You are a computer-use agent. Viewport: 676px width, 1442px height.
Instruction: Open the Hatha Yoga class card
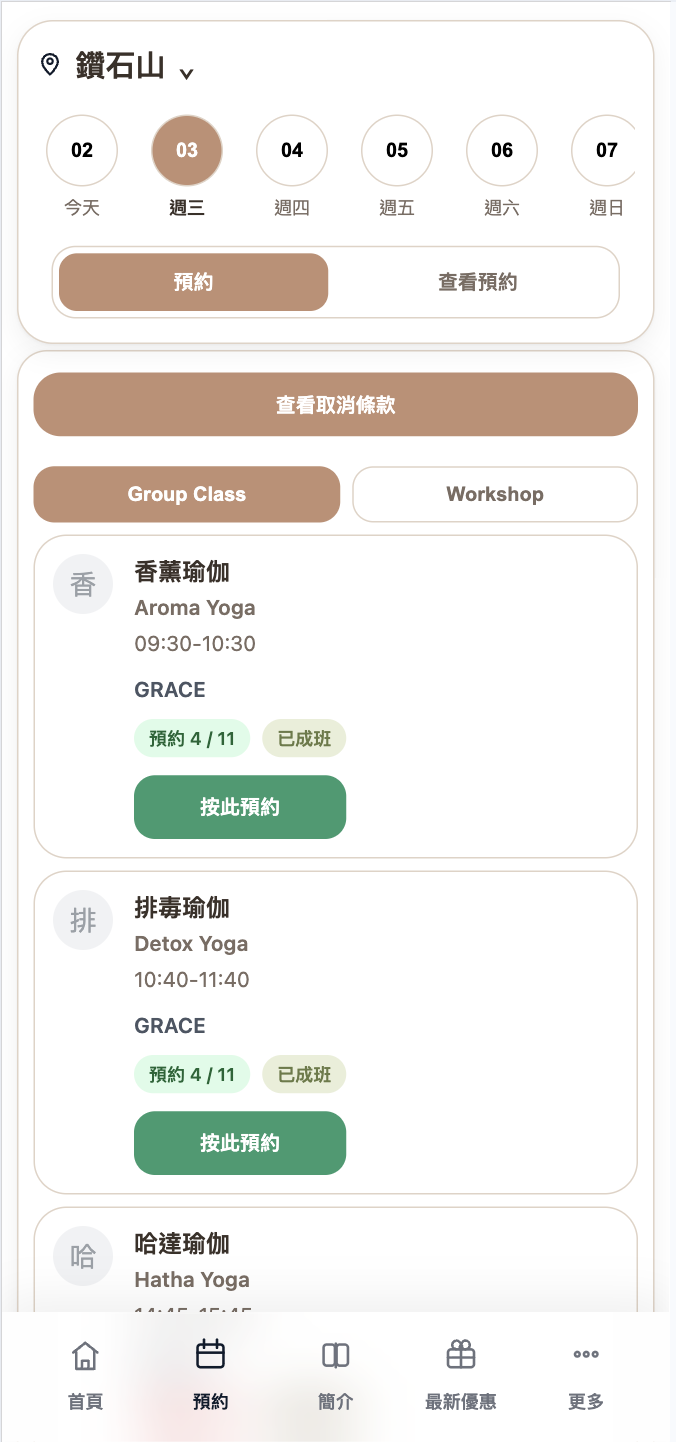pos(335,1260)
